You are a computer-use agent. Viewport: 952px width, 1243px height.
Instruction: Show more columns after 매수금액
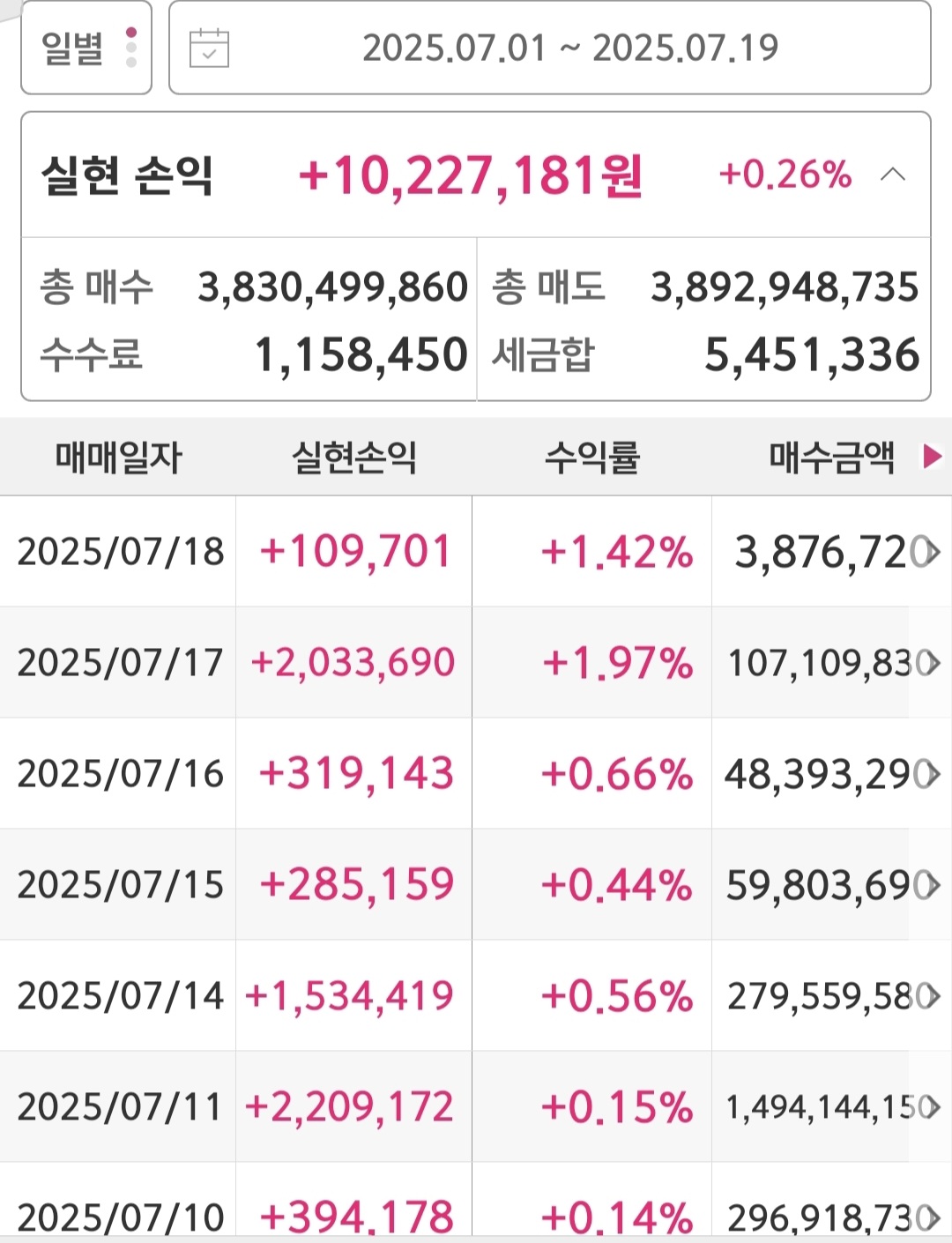point(931,457)
